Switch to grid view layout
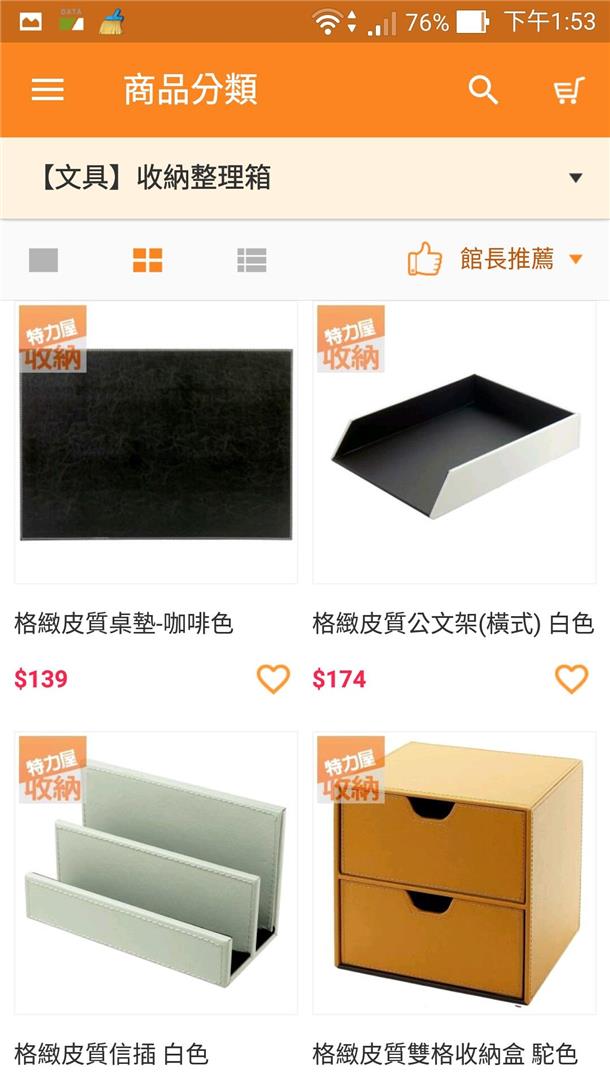 147,261
